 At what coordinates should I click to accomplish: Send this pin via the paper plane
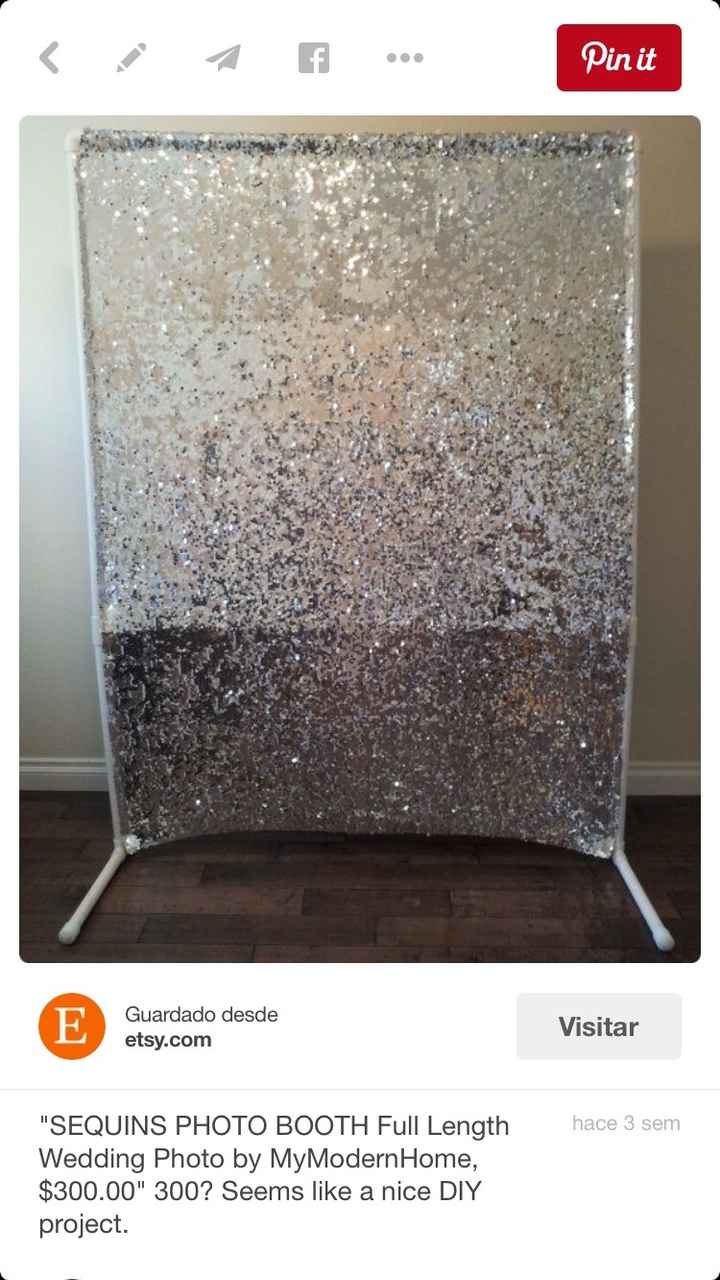tap(223, 58)
